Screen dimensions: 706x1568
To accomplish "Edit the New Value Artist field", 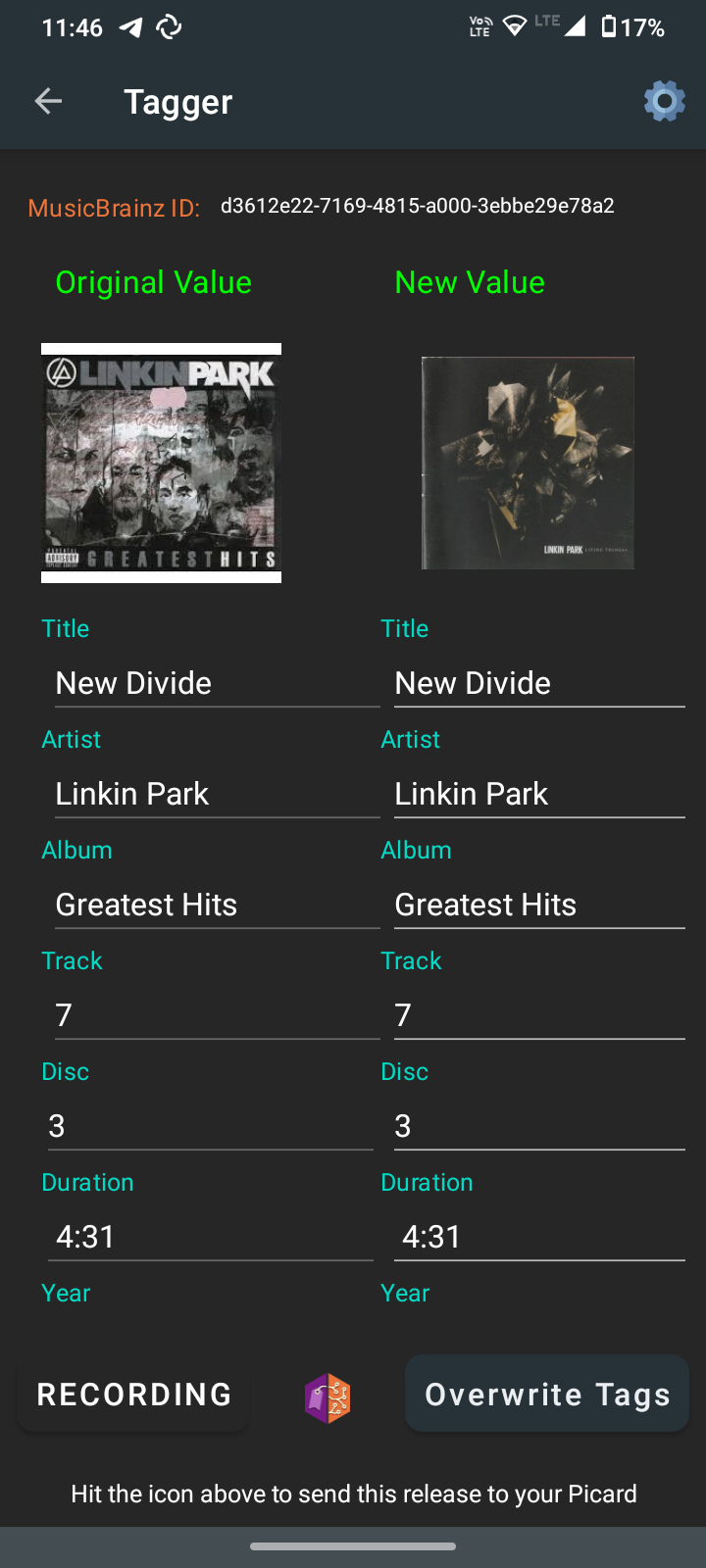I will point(539,794).
